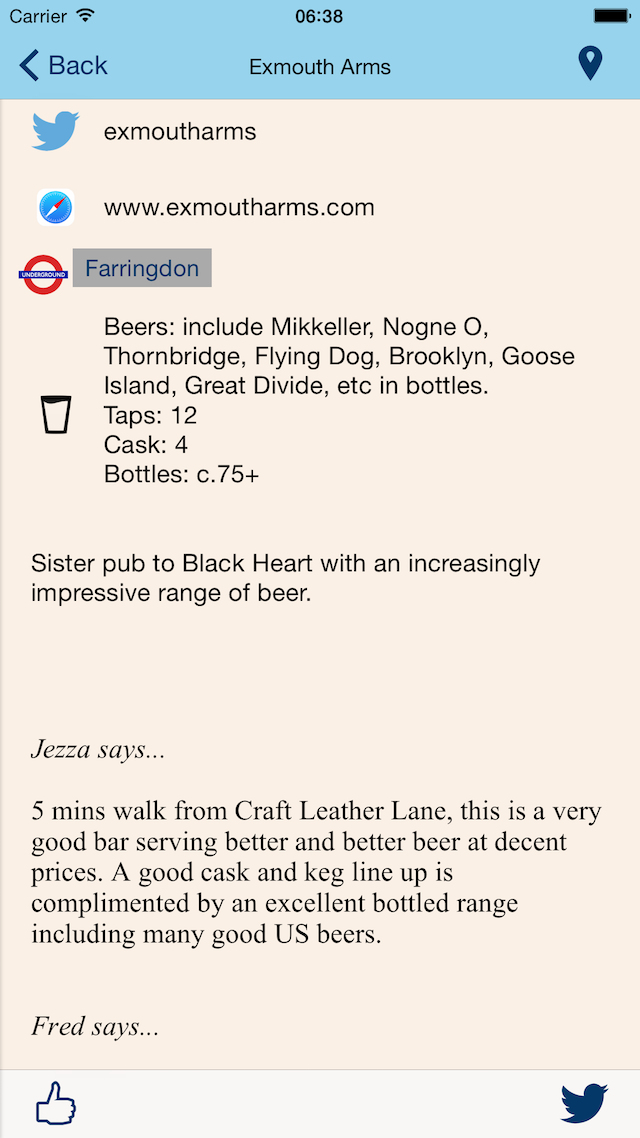Select the Farringdon station button
The image size is (640, 1138).
142,268
